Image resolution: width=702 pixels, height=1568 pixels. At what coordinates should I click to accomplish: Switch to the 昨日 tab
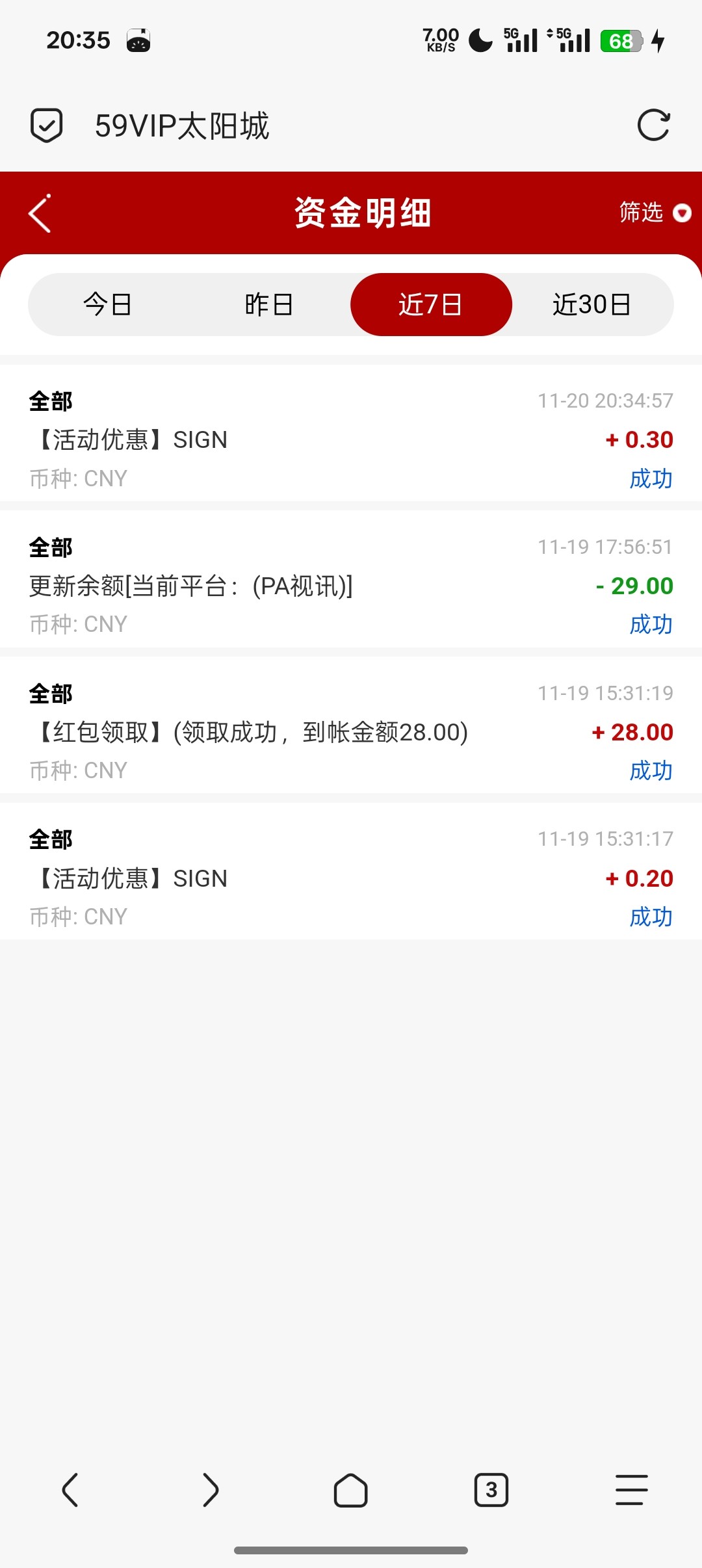[x=269, y=304]
